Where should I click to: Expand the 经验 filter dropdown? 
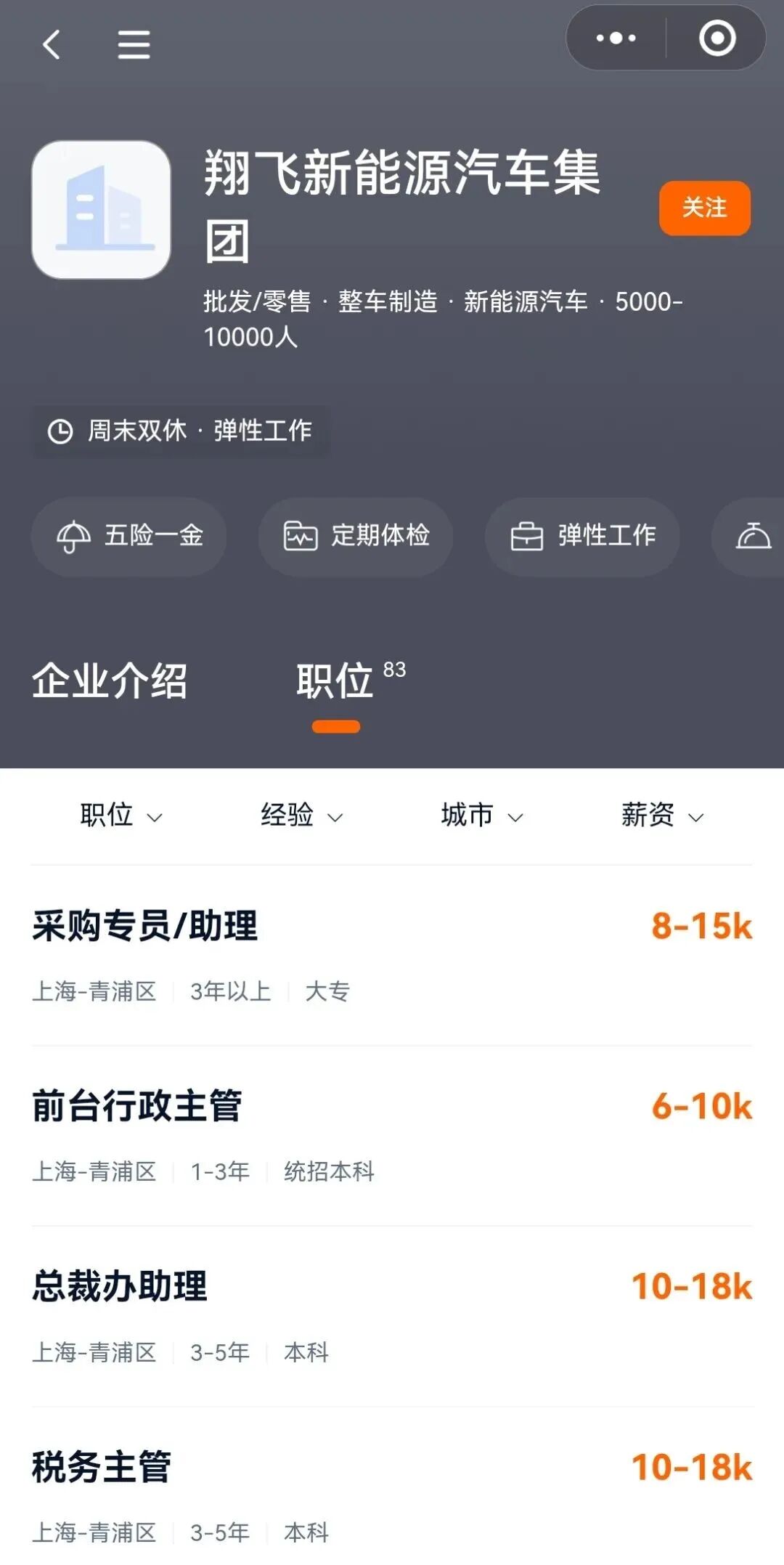click(301, 816)
